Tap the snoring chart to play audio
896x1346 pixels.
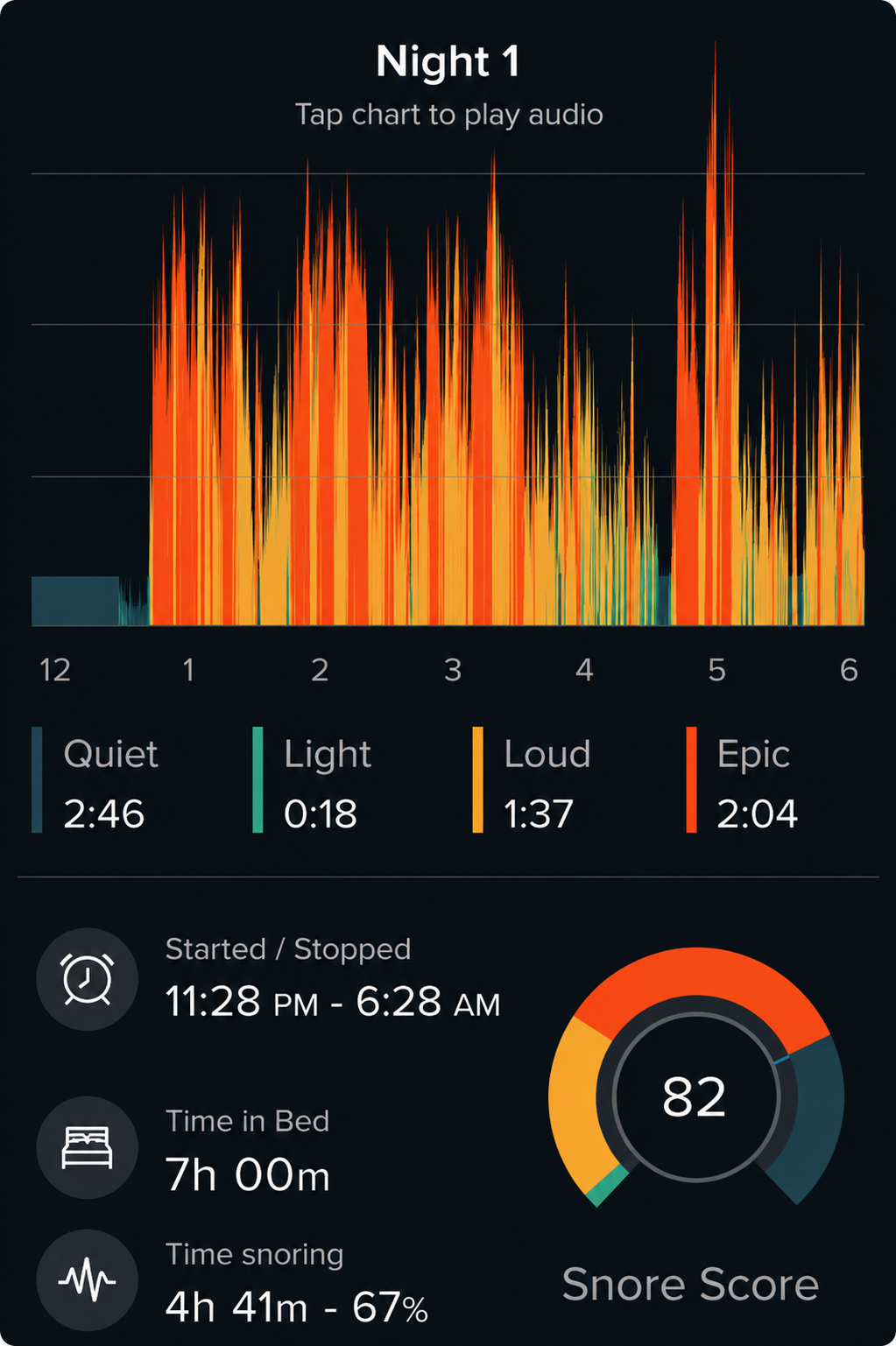coord(448,333)
